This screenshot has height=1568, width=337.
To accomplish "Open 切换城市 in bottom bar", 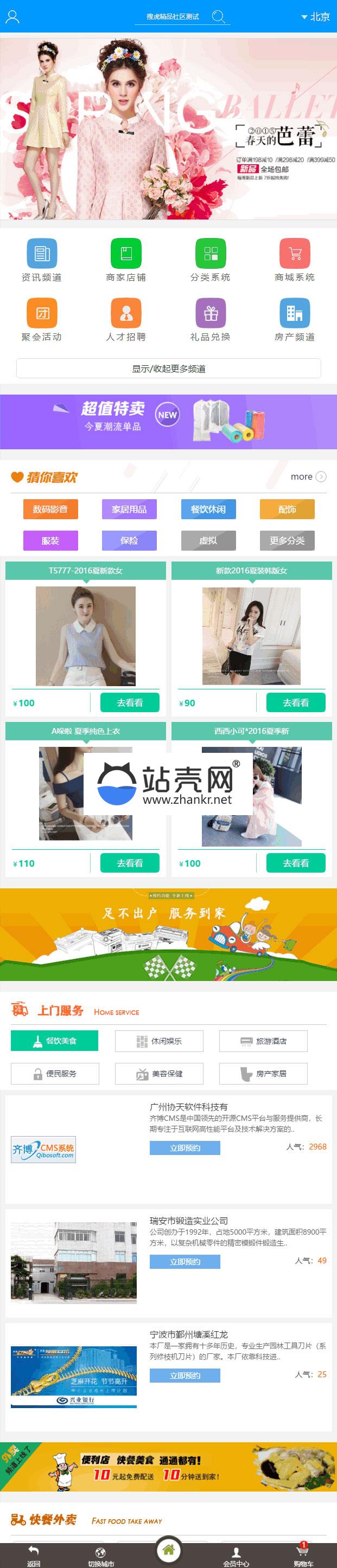I will coord(100,1555).
